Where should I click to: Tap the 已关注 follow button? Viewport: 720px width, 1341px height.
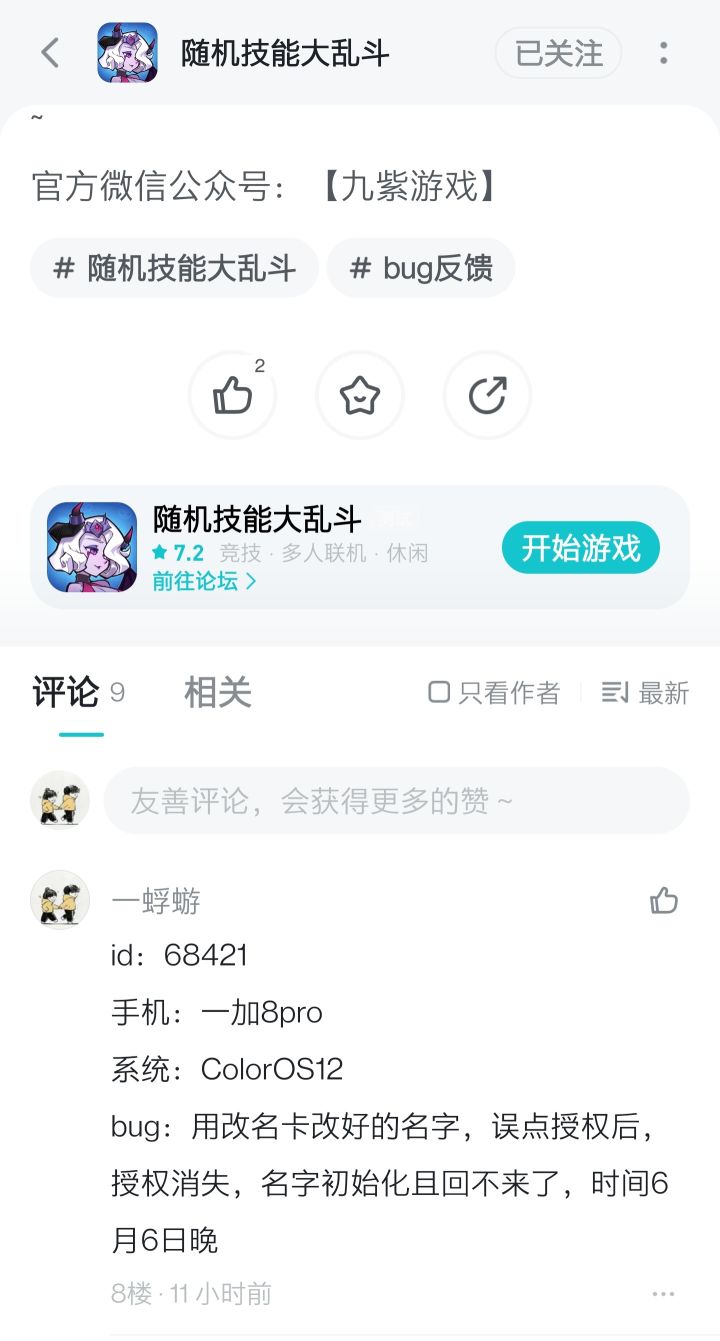[x=558, y=53]
